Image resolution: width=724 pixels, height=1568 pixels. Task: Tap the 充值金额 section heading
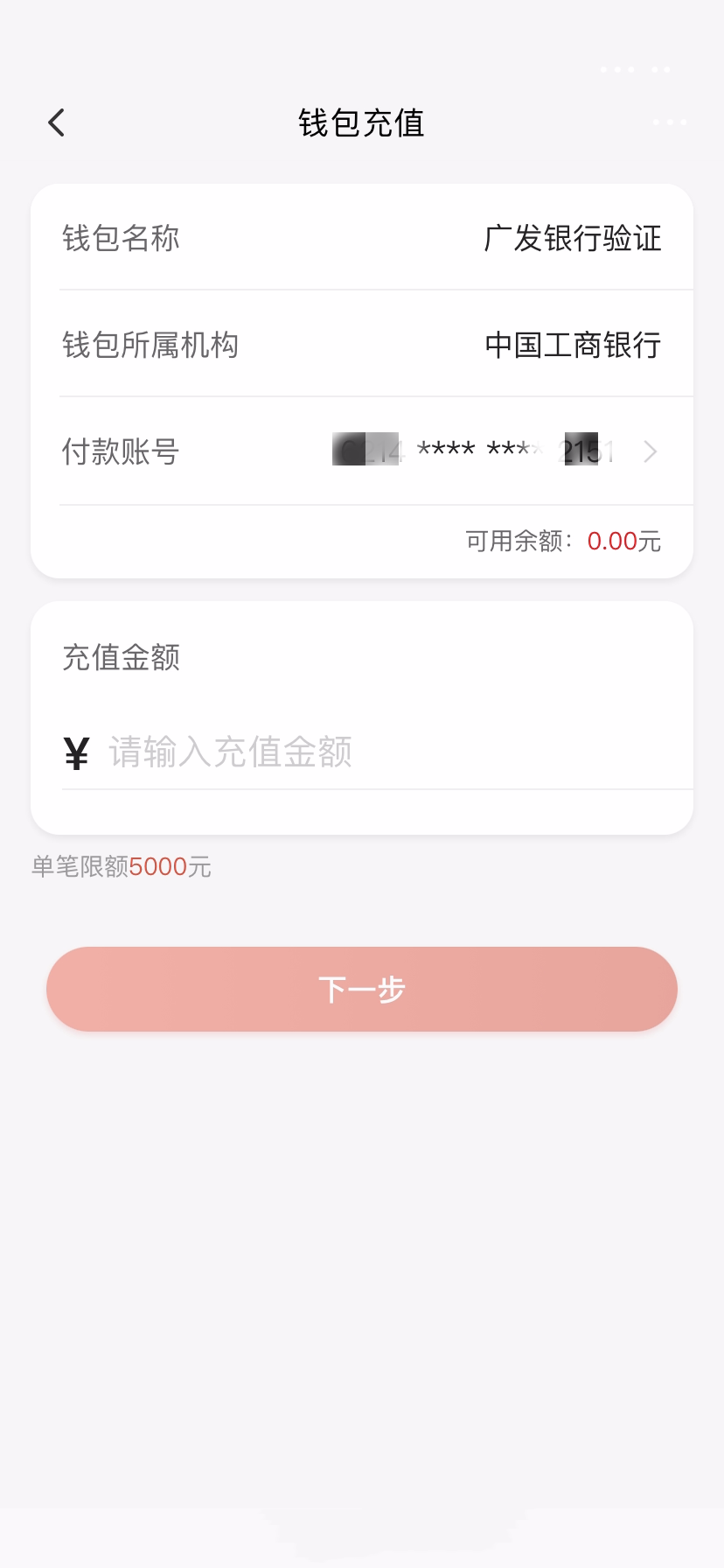tap(122, 657)
